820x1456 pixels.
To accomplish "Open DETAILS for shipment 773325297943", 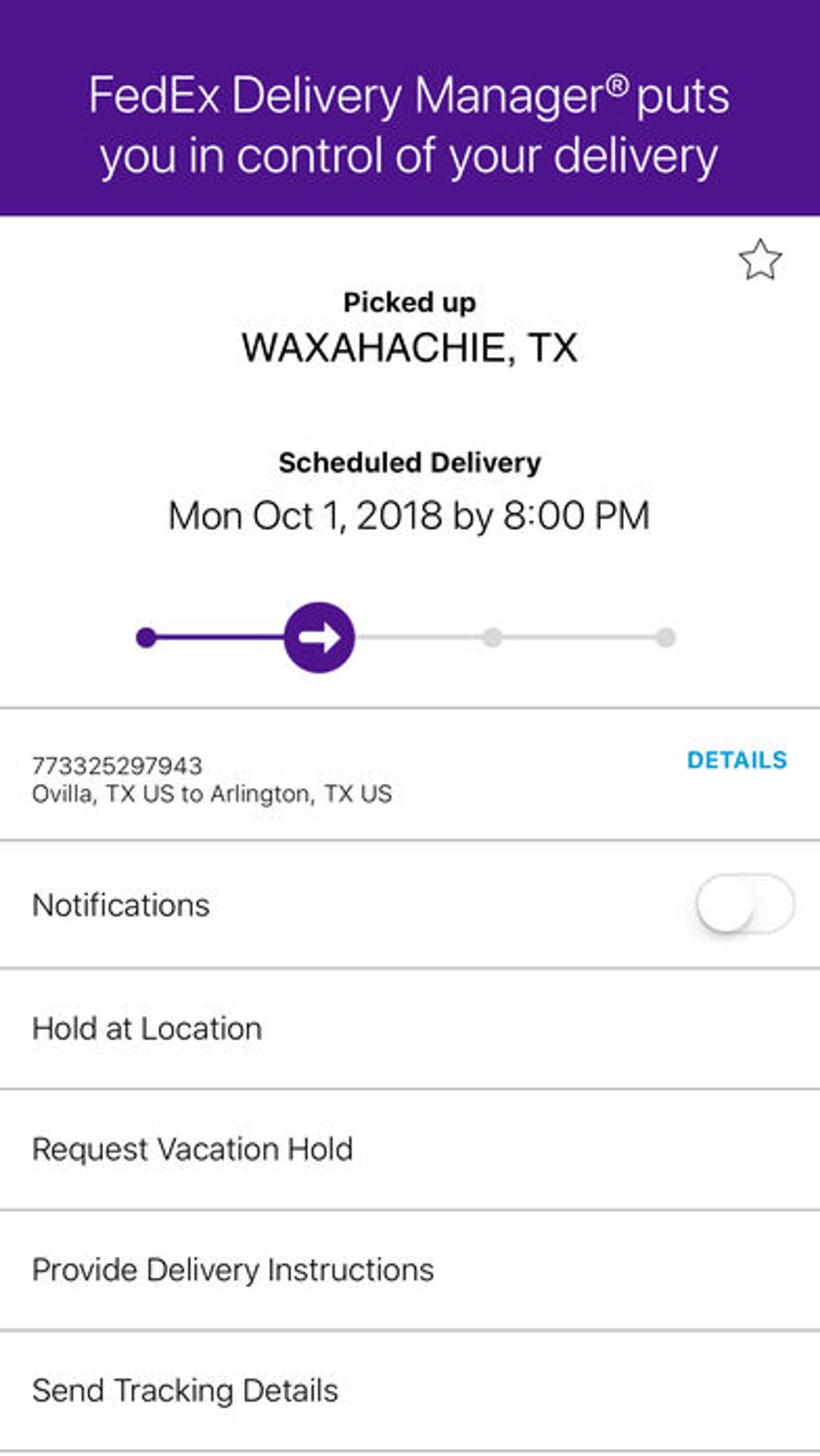I will (x=736, y=759).
